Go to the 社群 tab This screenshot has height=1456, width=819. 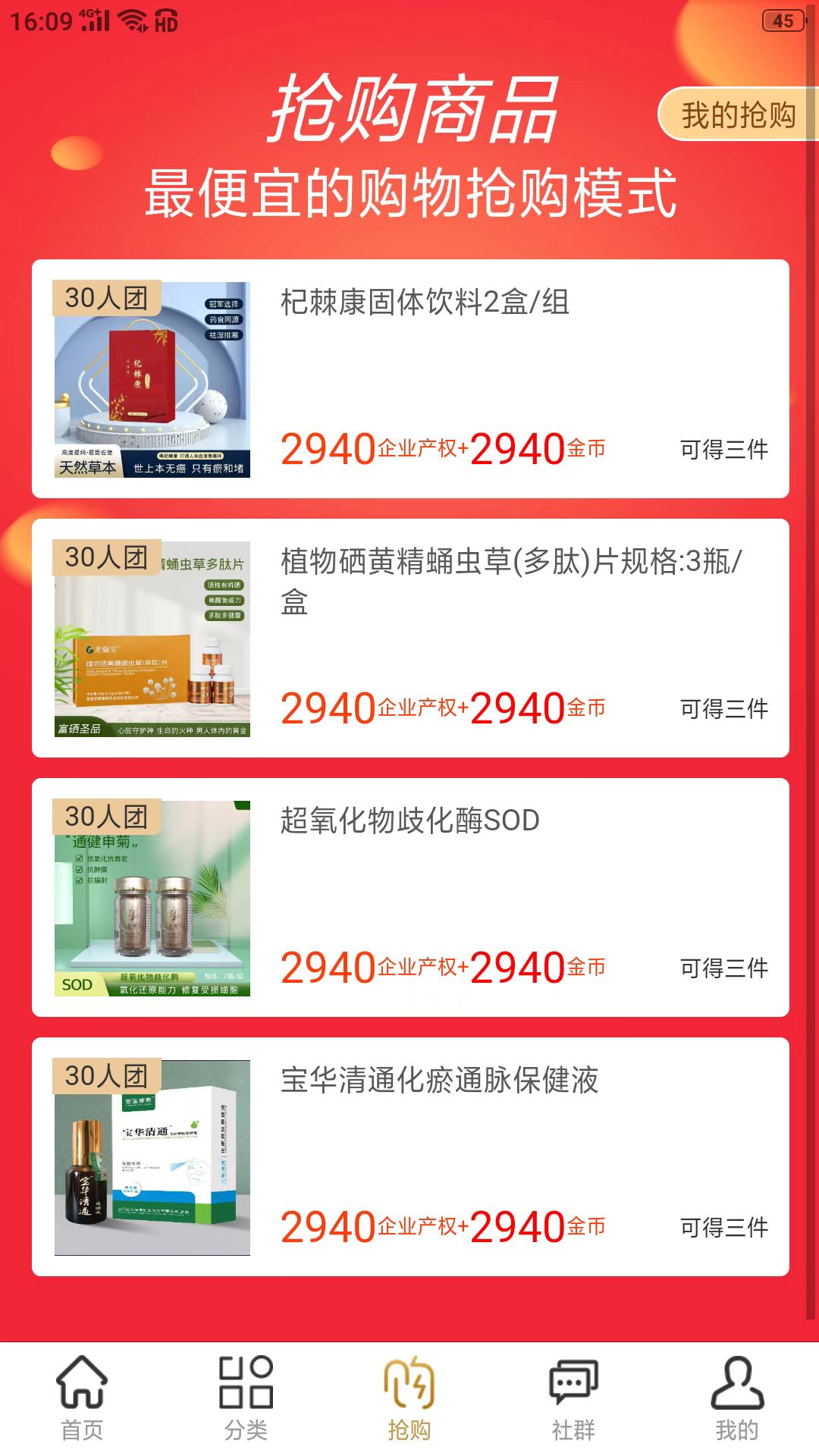coord(573,1398)
